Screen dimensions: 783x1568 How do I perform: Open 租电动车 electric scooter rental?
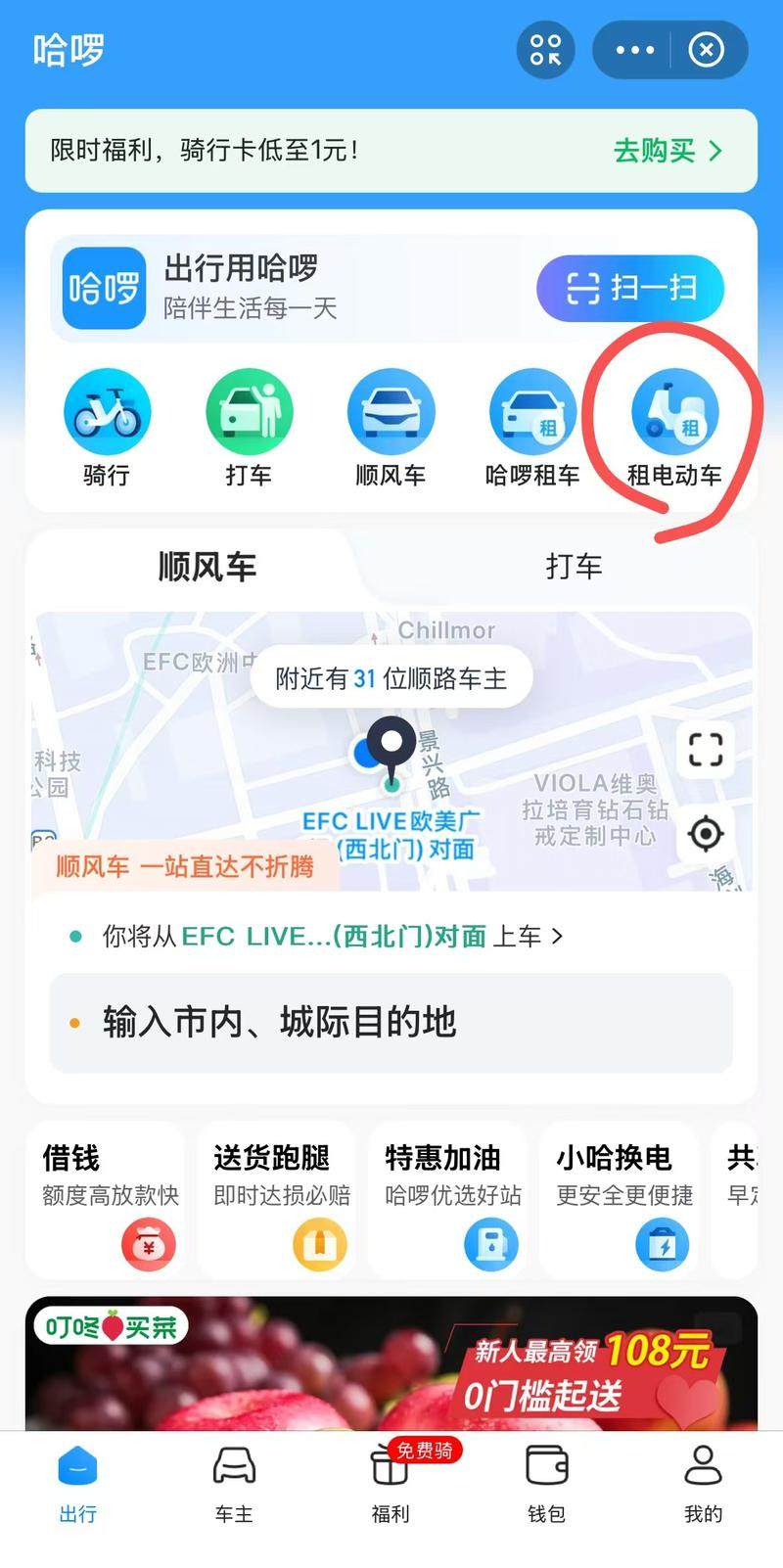coord(674,428)
